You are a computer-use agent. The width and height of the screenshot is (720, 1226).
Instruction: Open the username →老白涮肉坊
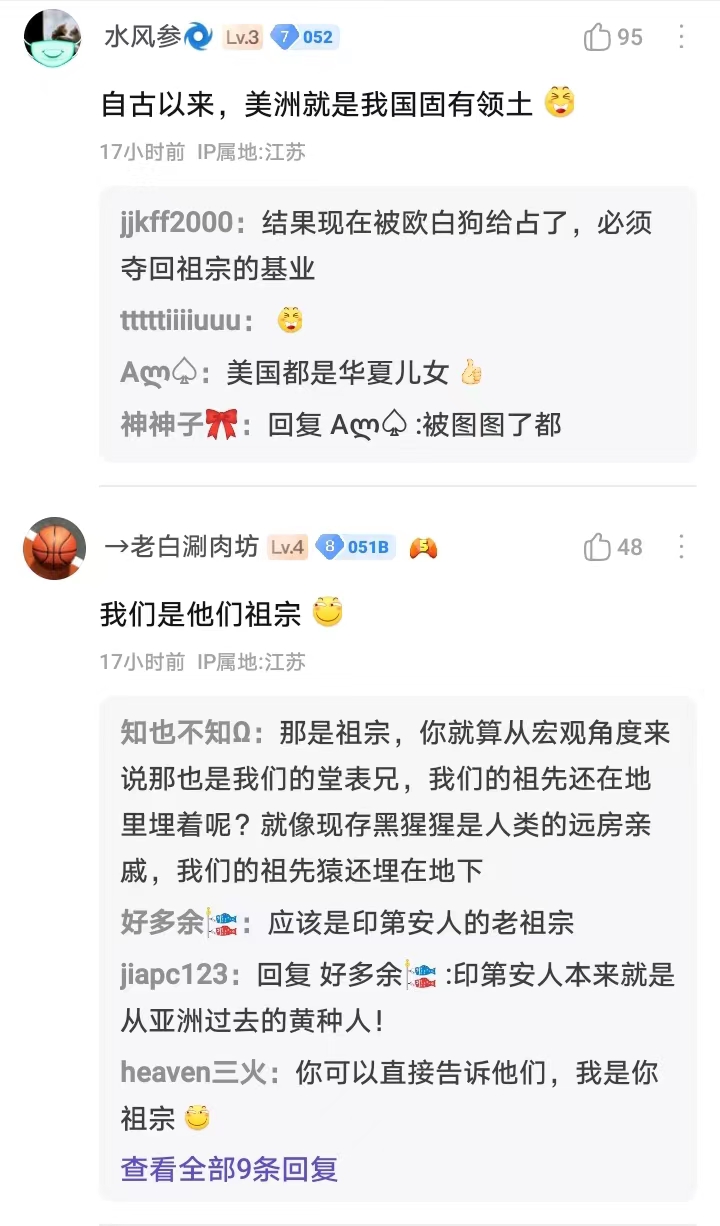point(181,547)
